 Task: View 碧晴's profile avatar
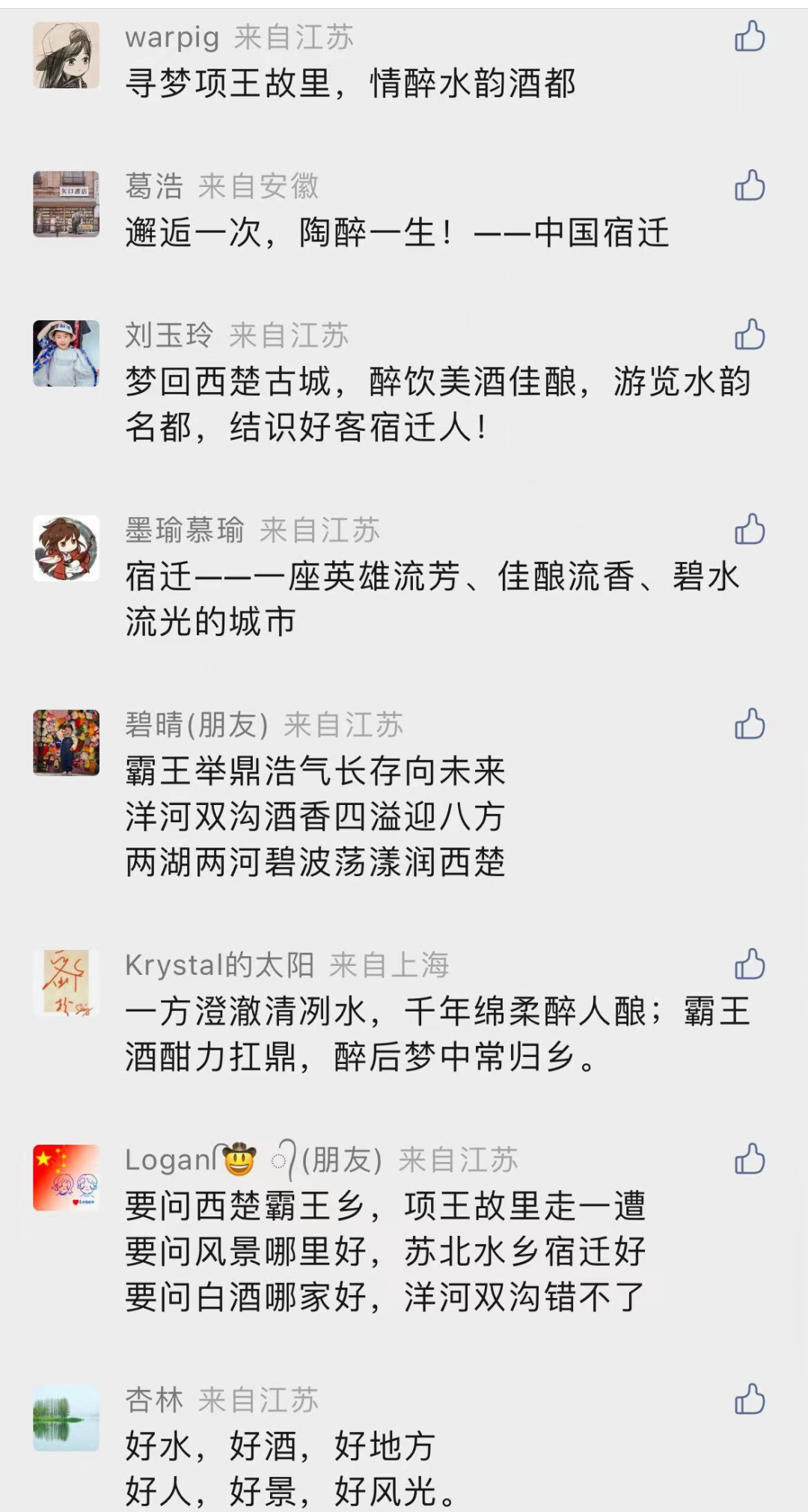coord(66,743)
